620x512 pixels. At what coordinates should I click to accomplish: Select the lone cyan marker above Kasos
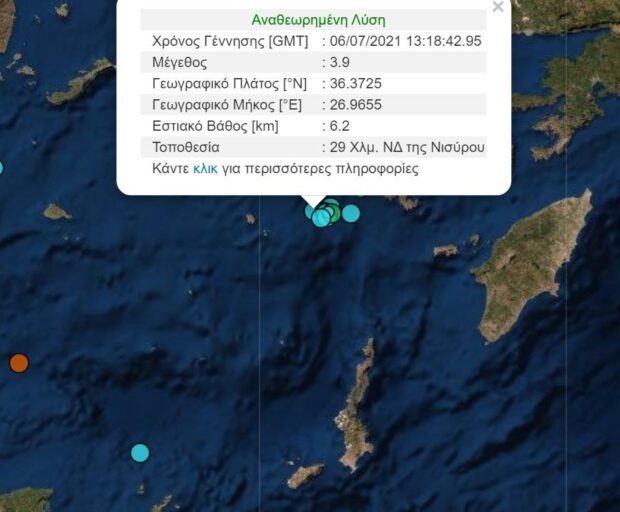pos(140,453)
